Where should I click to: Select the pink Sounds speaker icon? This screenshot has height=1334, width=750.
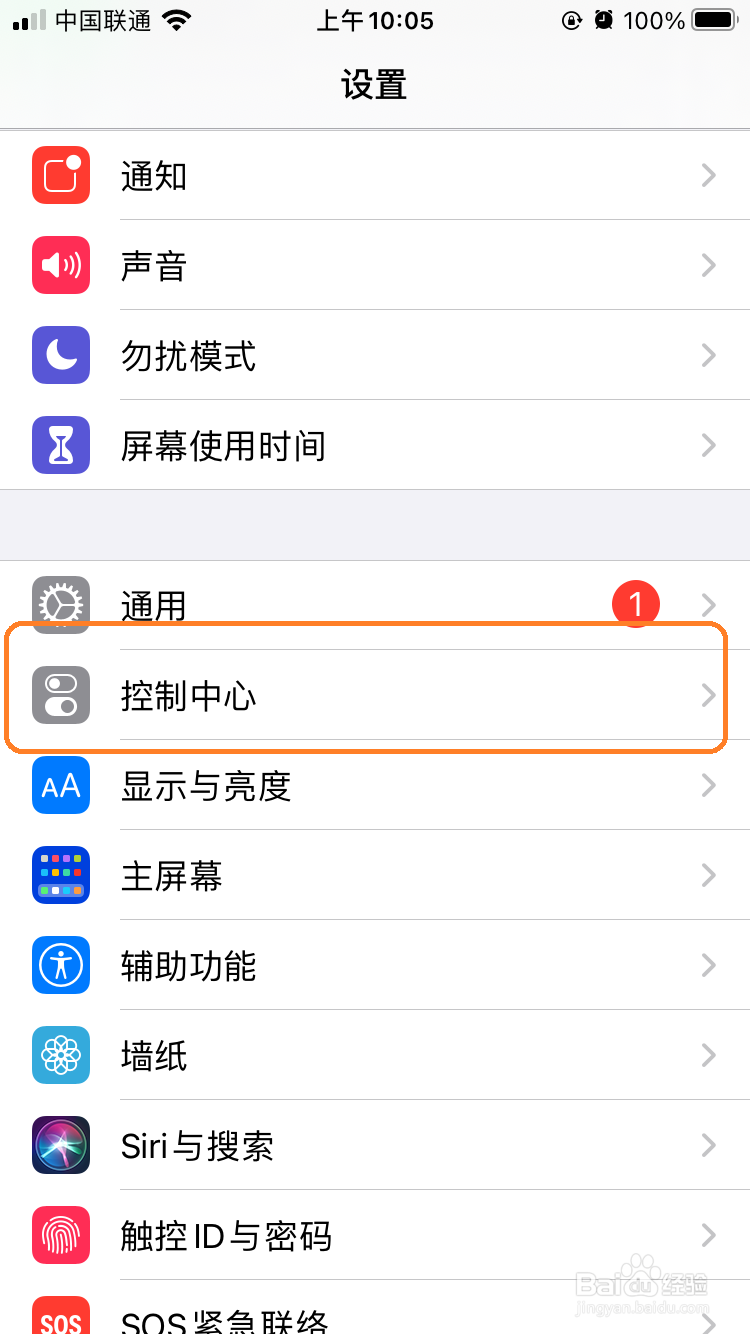[61, 265]
